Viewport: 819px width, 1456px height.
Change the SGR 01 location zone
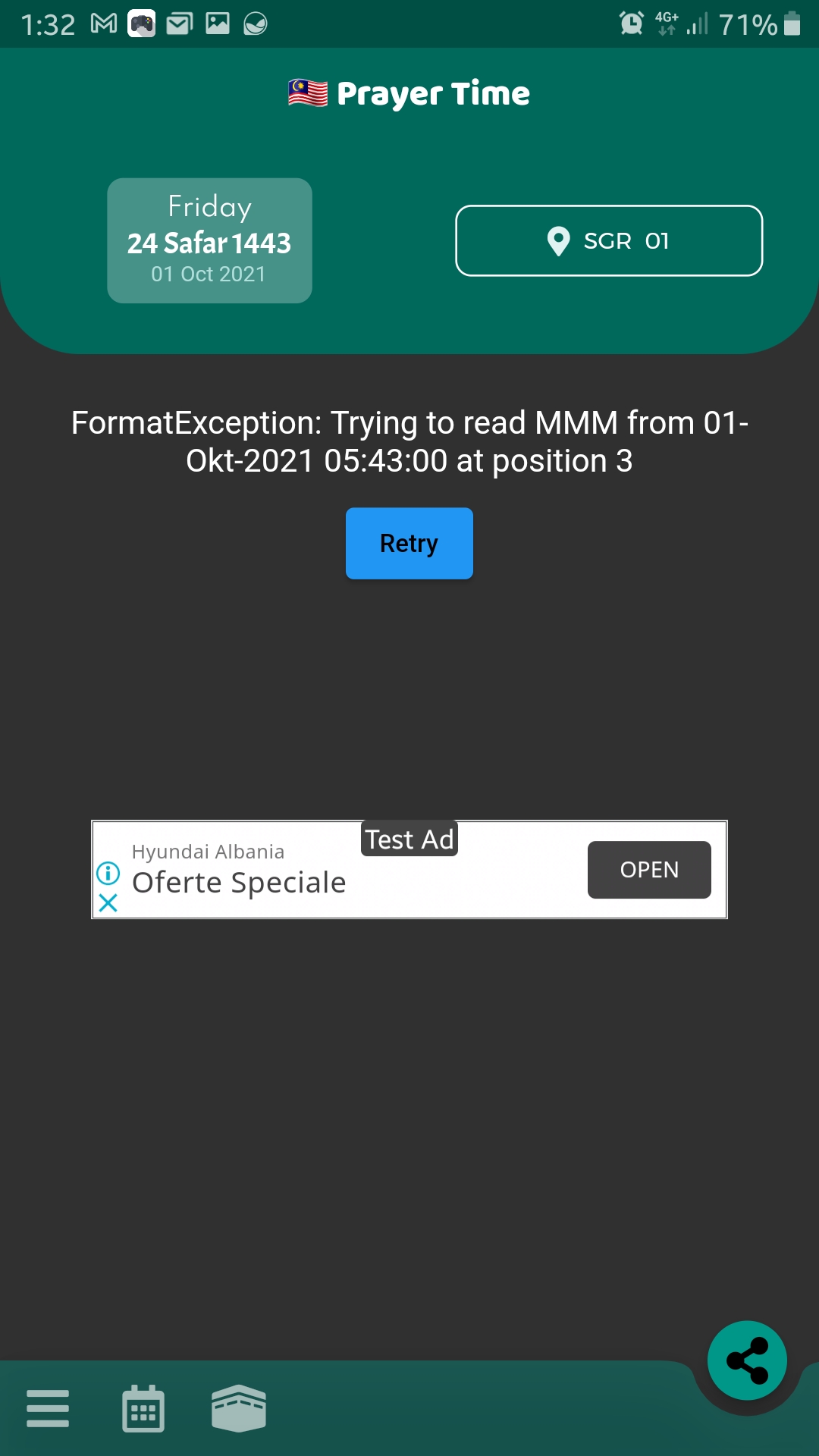click(608, 240)
